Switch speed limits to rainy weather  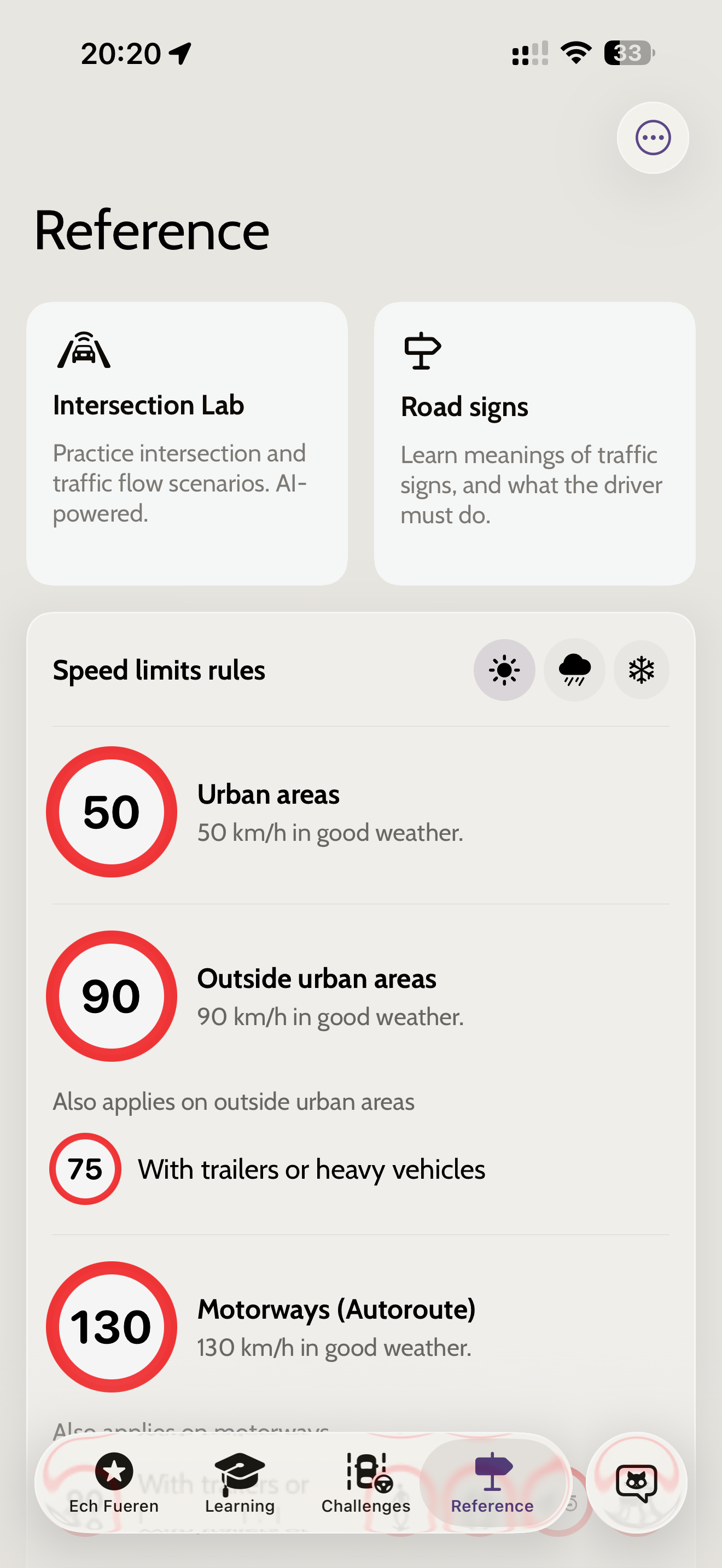coord(574,670)
